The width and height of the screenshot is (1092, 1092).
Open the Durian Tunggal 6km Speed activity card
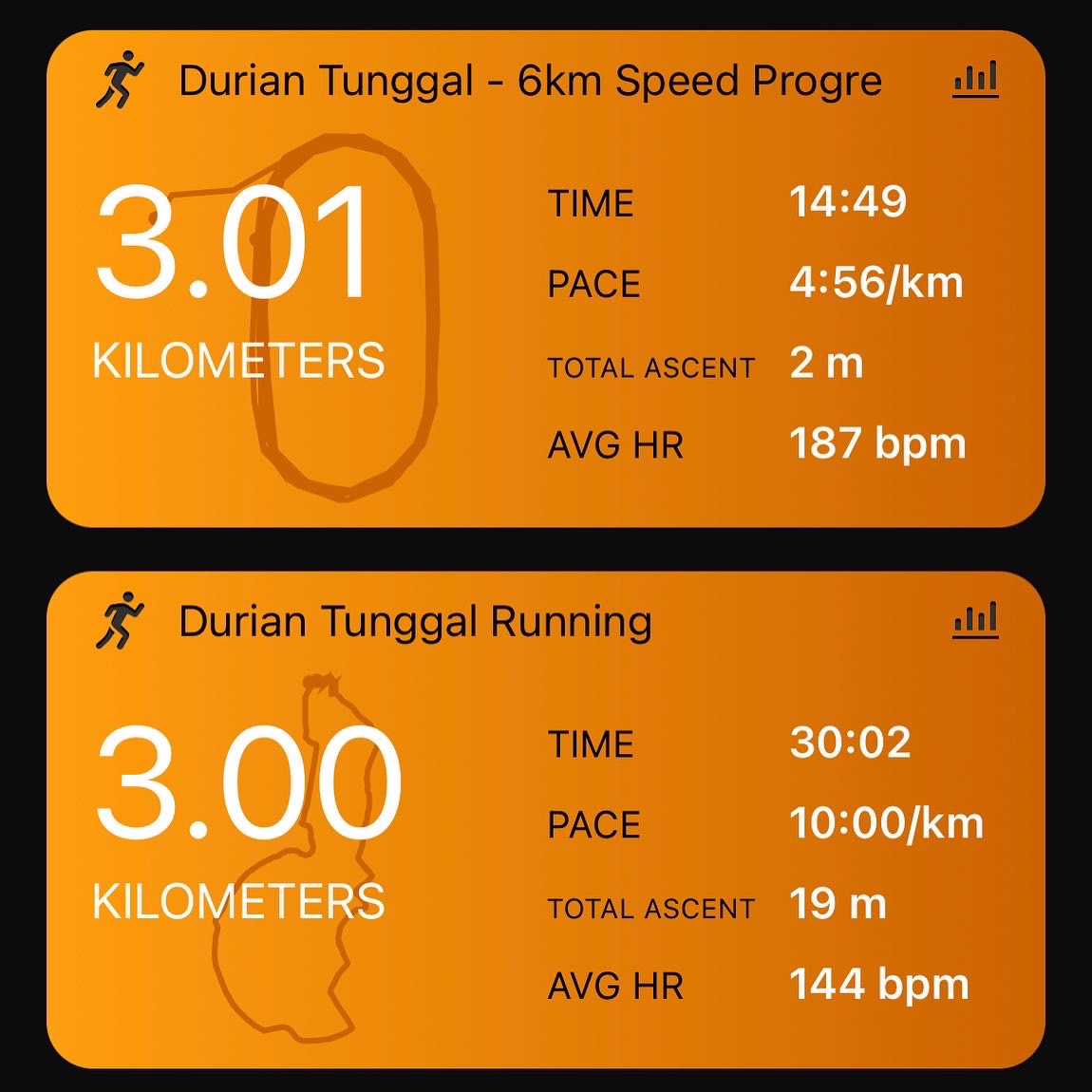point(530,82)
